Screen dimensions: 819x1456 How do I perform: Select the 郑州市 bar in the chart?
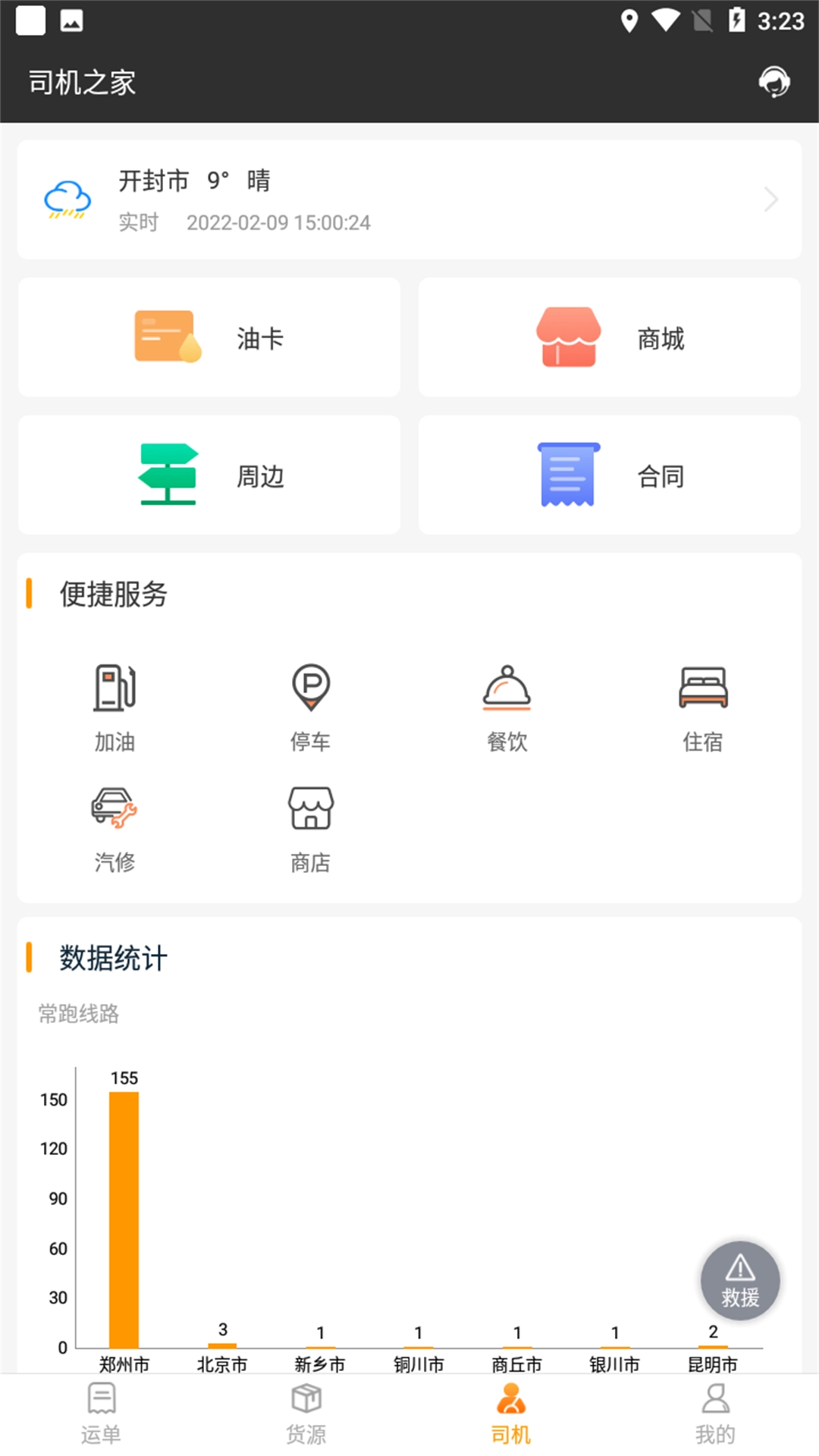pyautogui.click(x=124, y=1213)
